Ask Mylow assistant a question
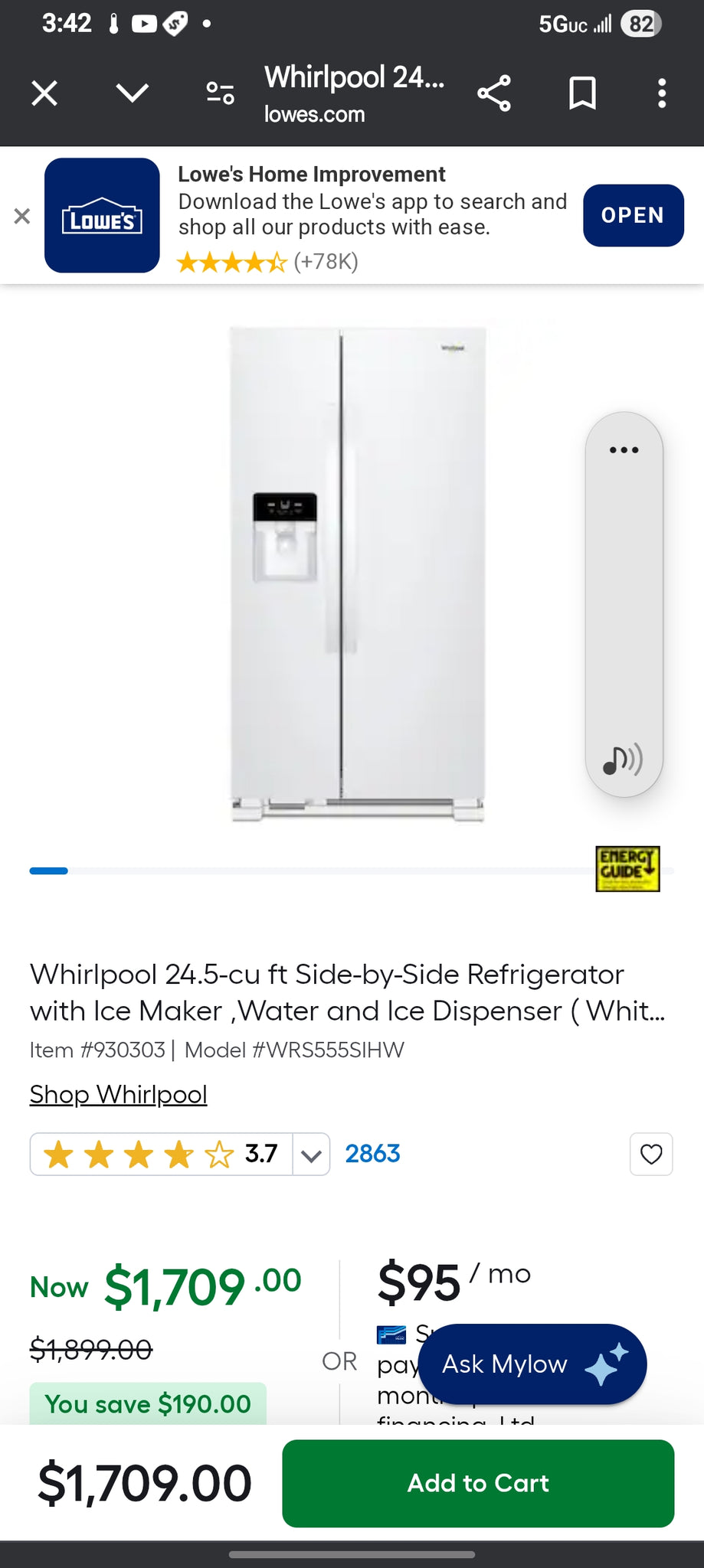 point(532,1364)
